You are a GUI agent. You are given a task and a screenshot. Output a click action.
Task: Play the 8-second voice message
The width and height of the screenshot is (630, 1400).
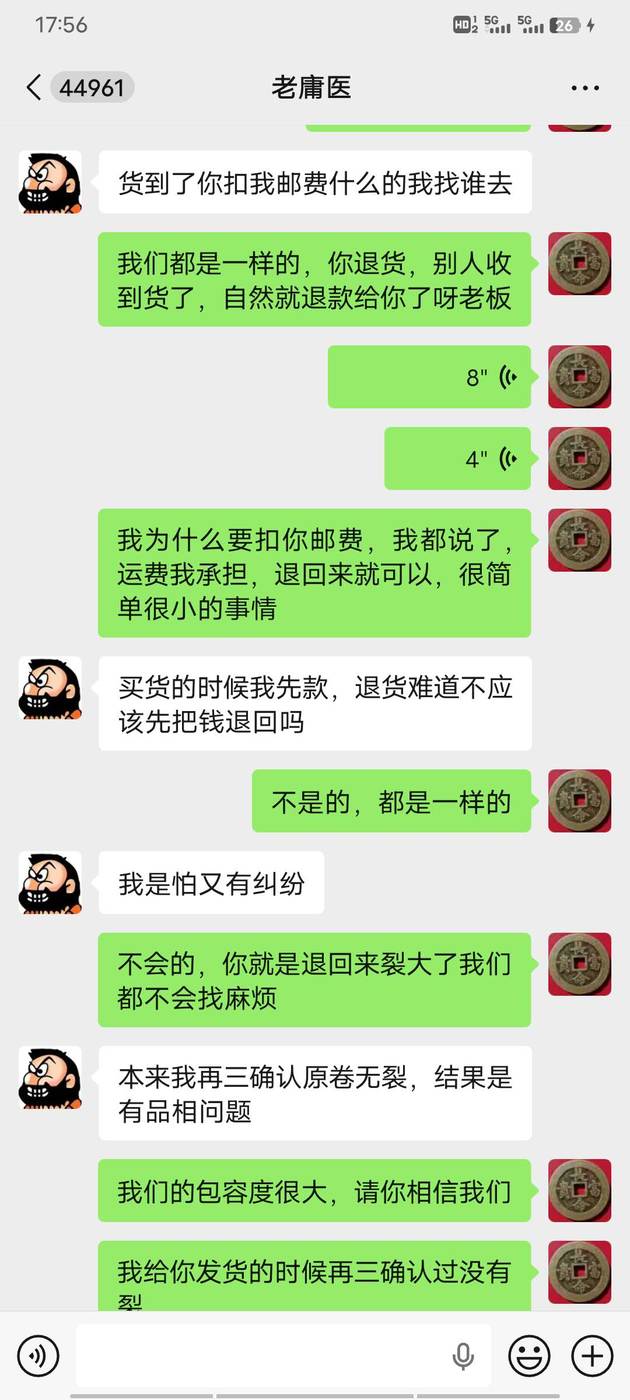tap(430, 377)
